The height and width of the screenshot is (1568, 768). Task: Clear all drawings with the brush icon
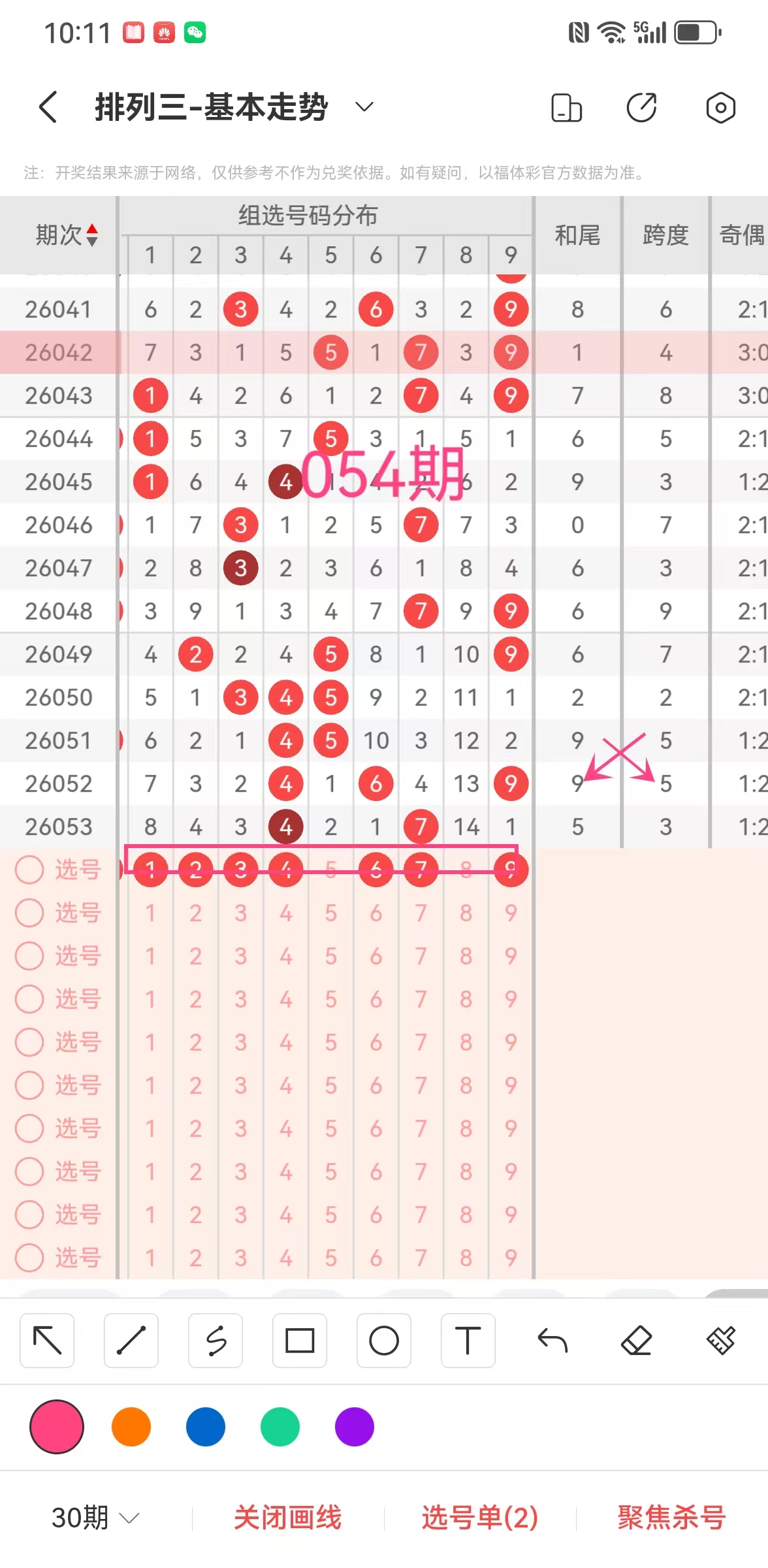tap(720, 1341)
